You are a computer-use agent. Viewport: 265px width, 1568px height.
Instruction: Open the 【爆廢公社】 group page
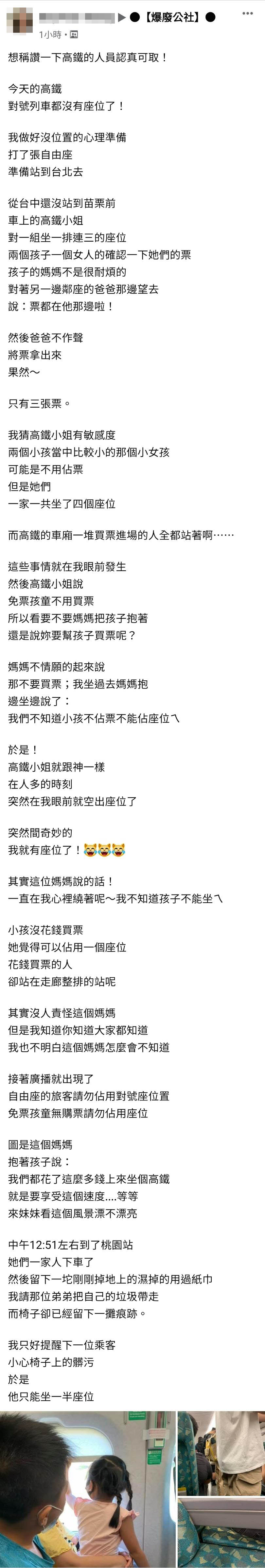pyautogui.click(x=172, y=18)
